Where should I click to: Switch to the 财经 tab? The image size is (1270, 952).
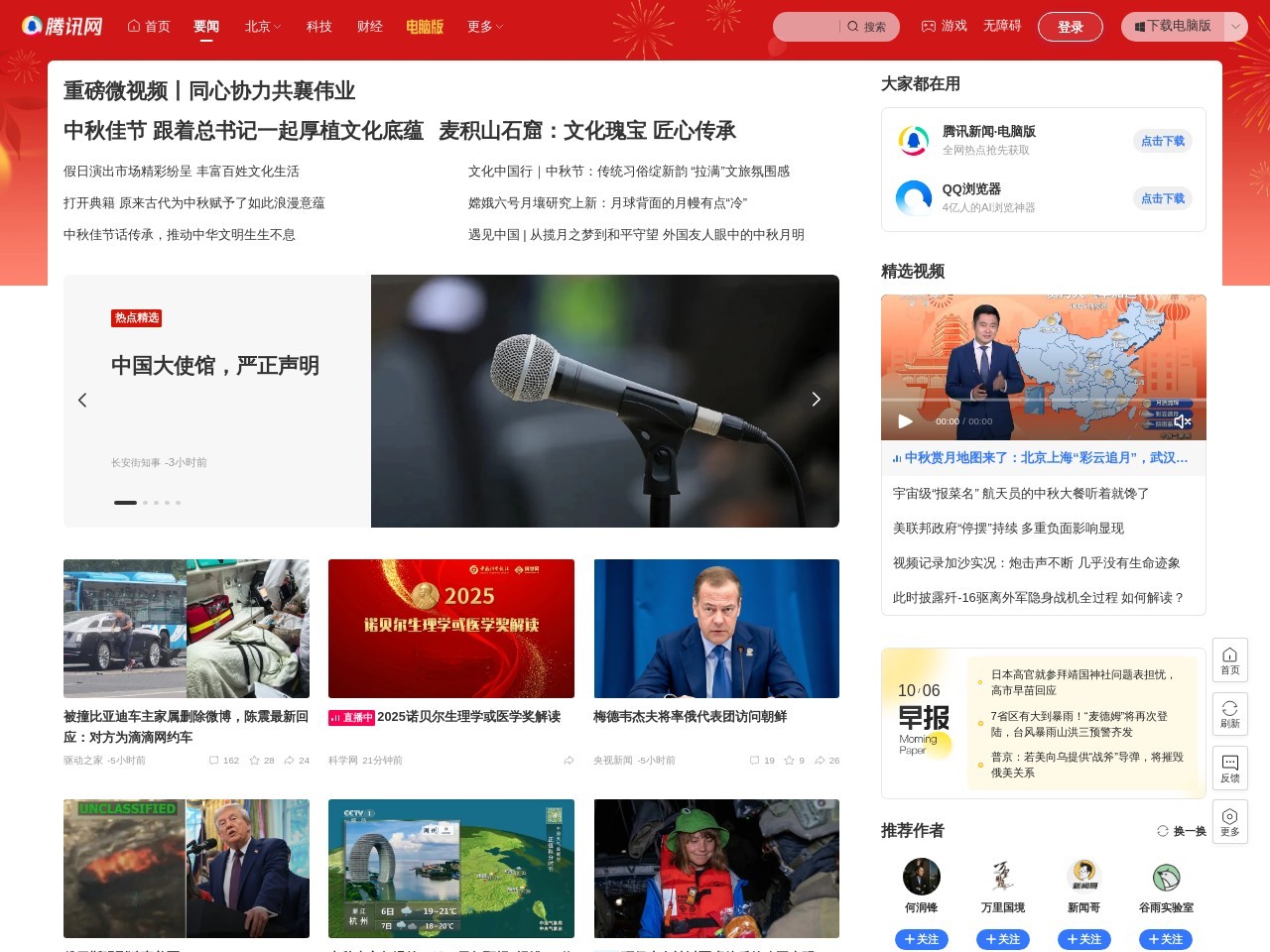pyautogui.click(x=369, y=27)
